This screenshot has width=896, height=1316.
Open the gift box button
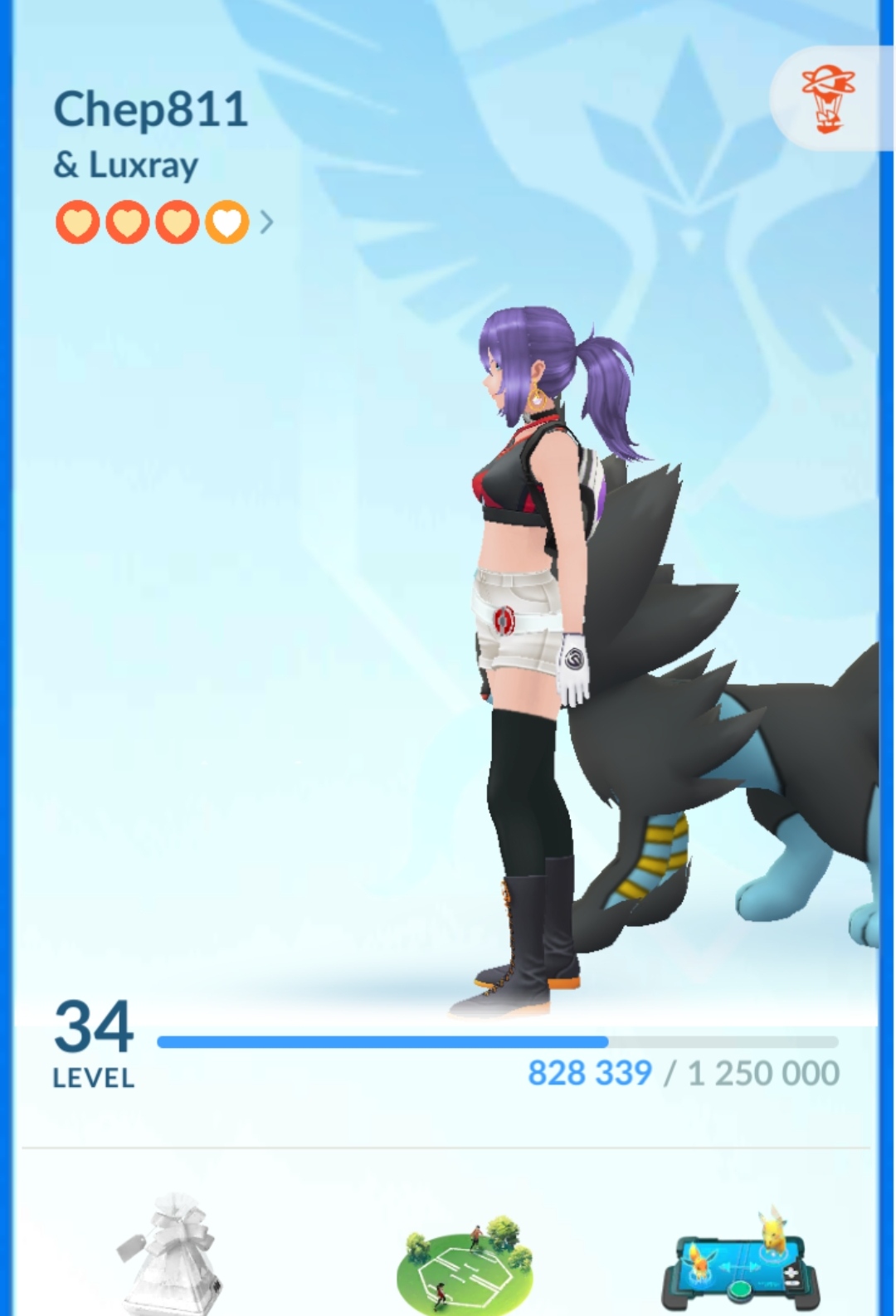172,1255
